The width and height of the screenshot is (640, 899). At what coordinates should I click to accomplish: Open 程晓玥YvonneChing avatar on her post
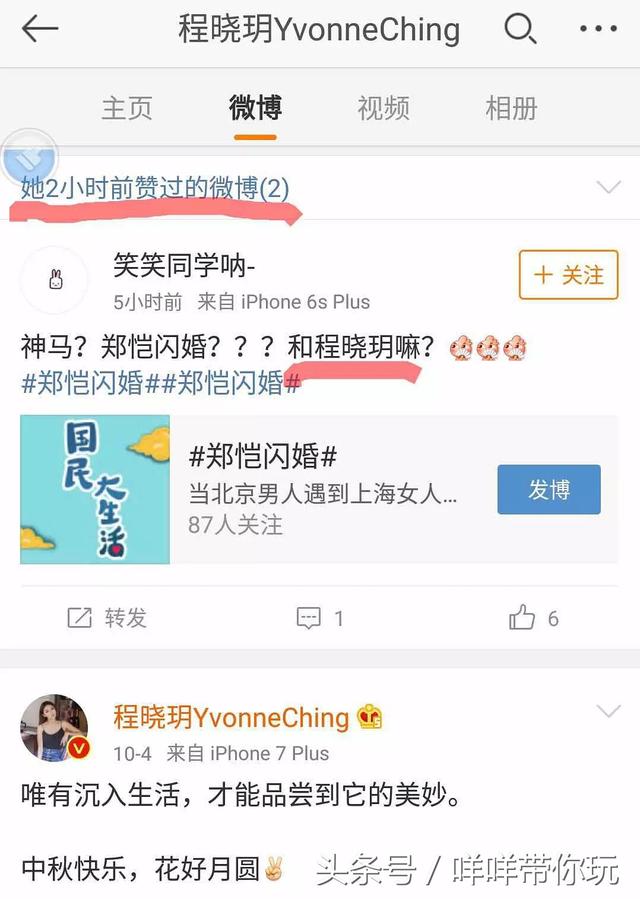point(54,729)
